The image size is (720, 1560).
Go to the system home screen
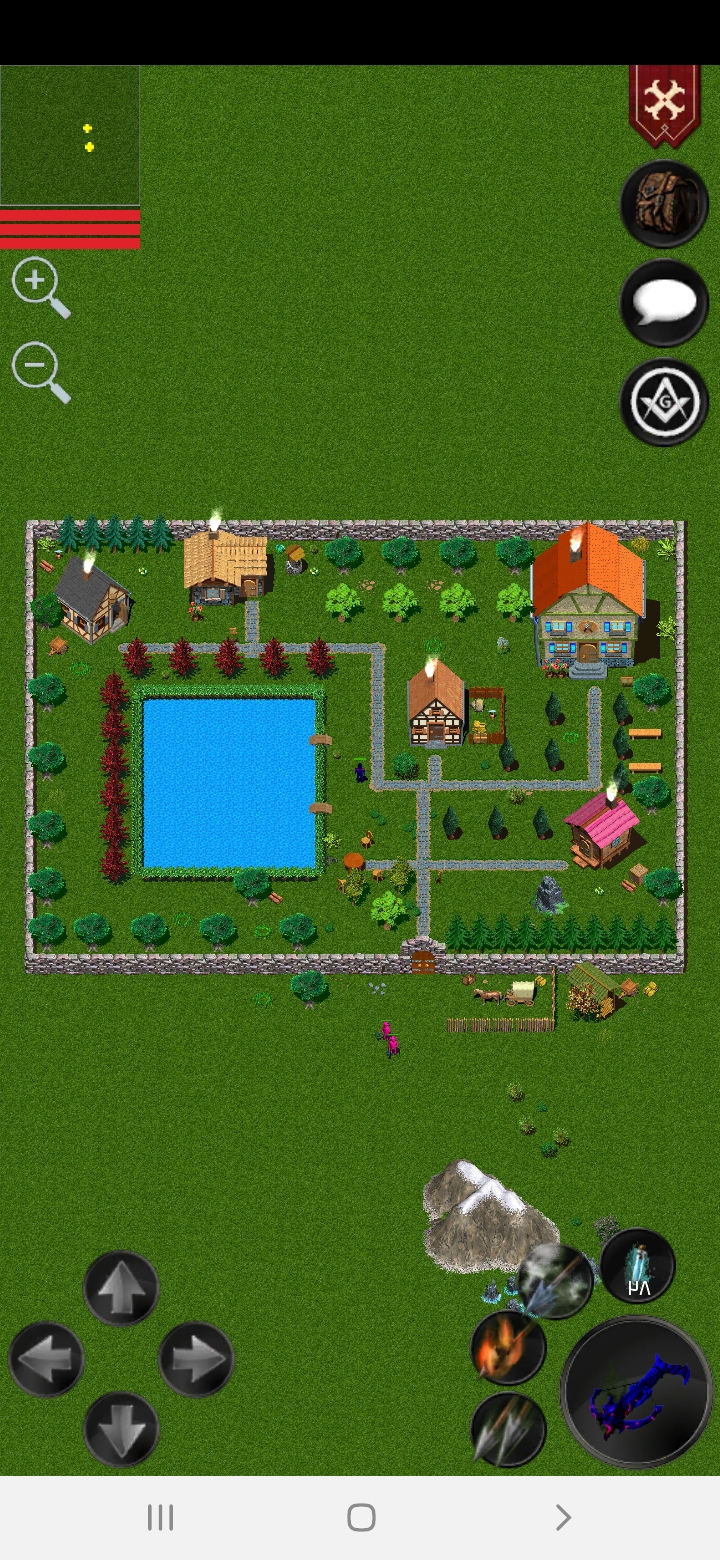[x=361, y=1517]
